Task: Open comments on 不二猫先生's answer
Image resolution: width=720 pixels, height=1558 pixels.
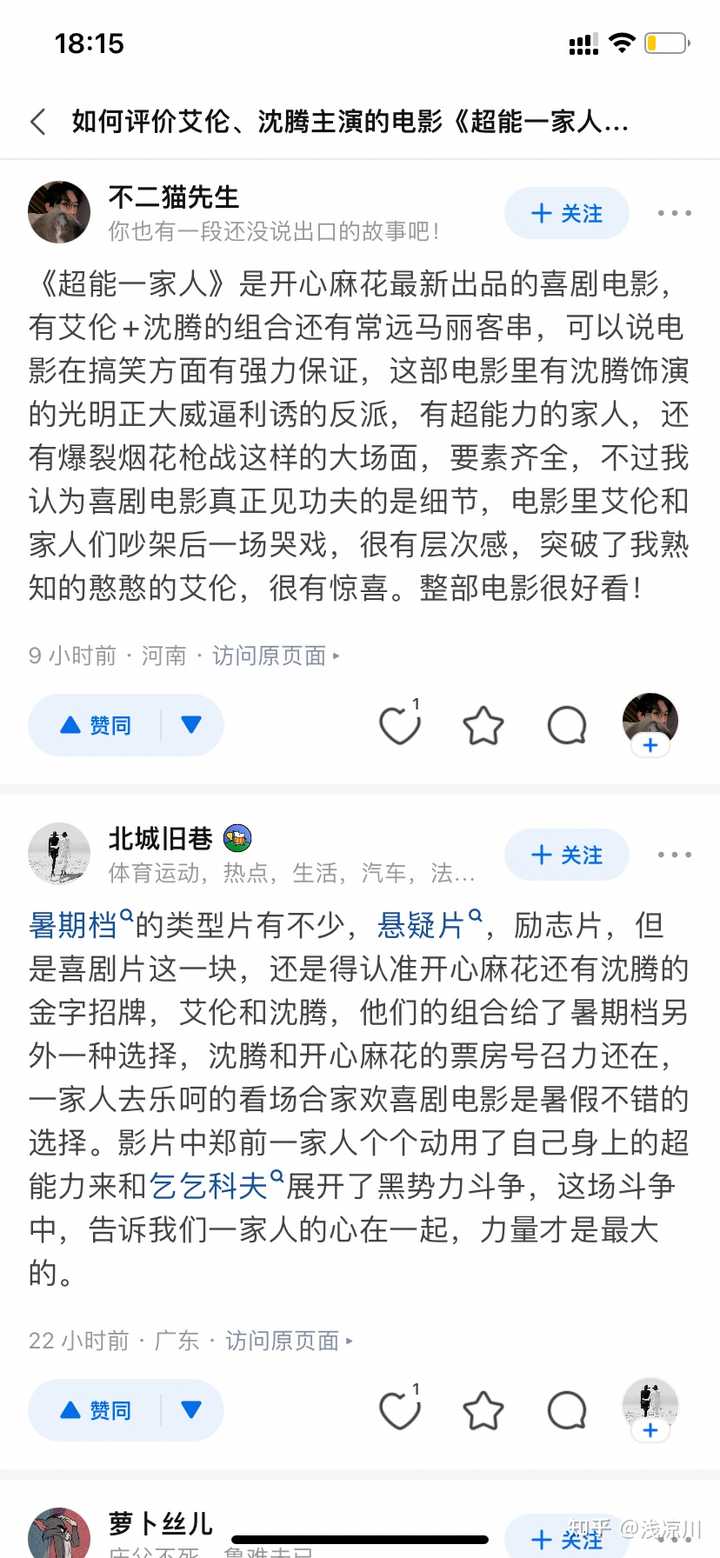Action: (567, 725)
